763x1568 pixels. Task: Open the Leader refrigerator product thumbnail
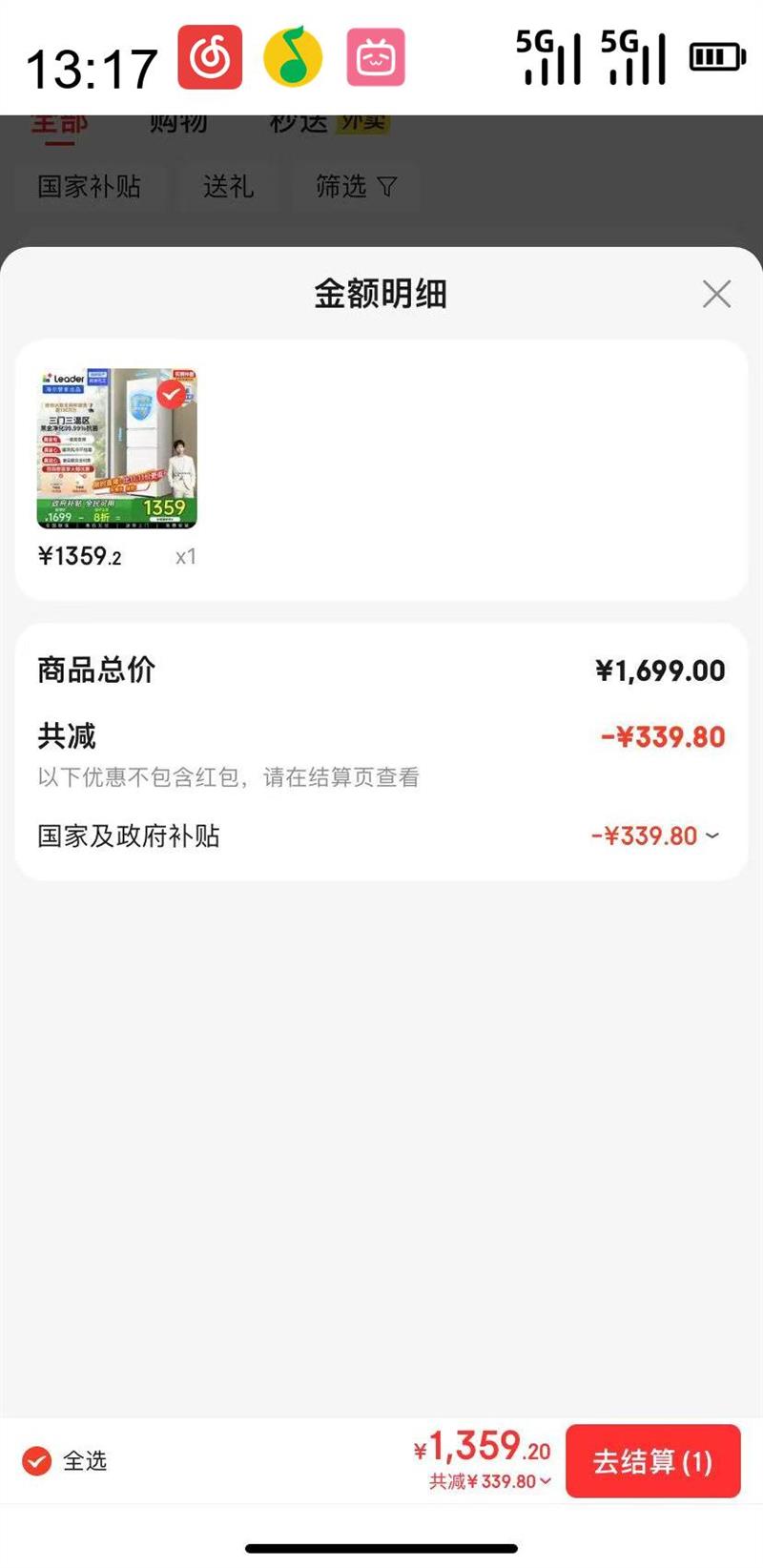pyautogui.click(x=117, y=449)
